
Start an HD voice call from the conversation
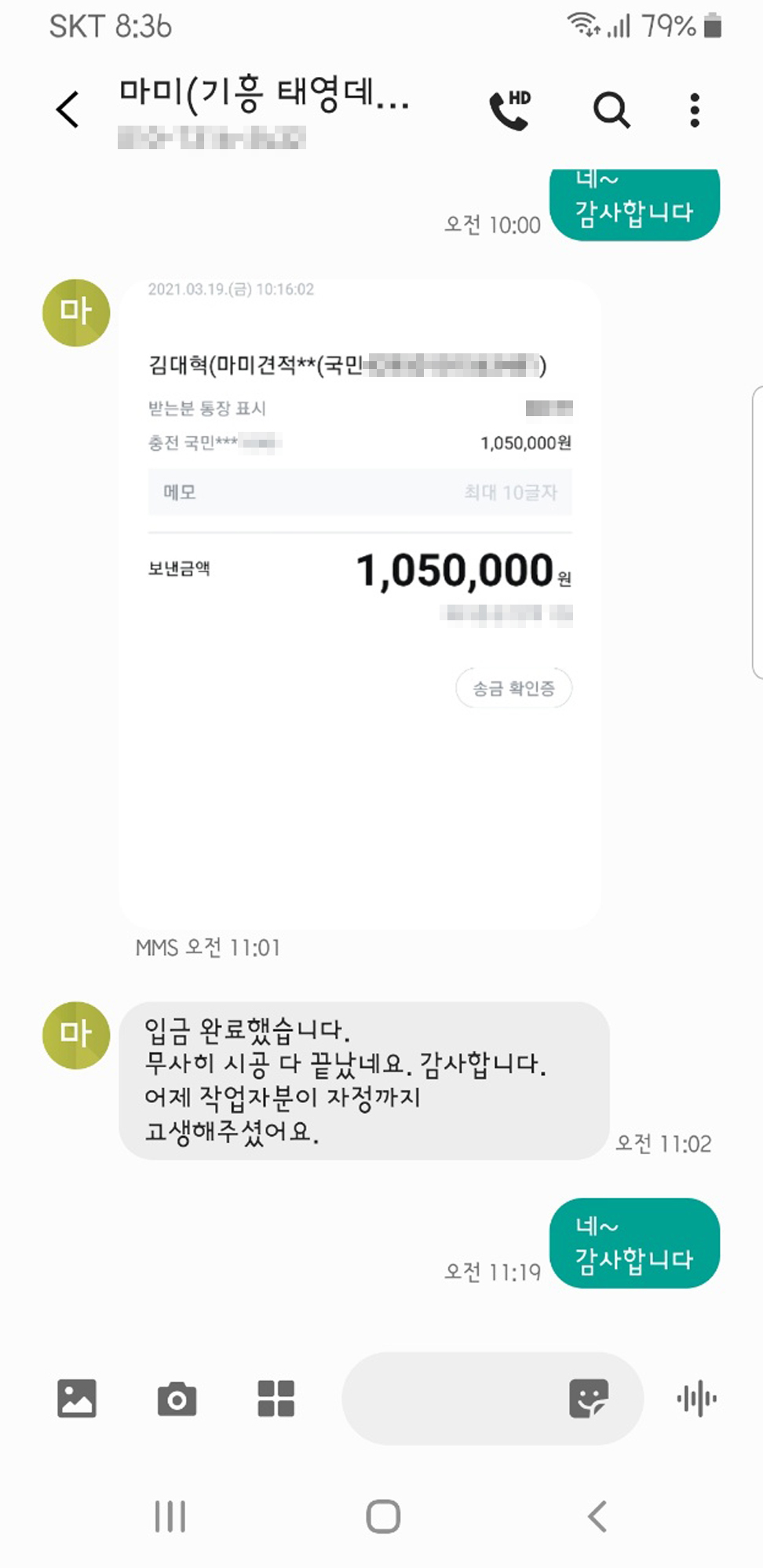(x=510, y=109)
